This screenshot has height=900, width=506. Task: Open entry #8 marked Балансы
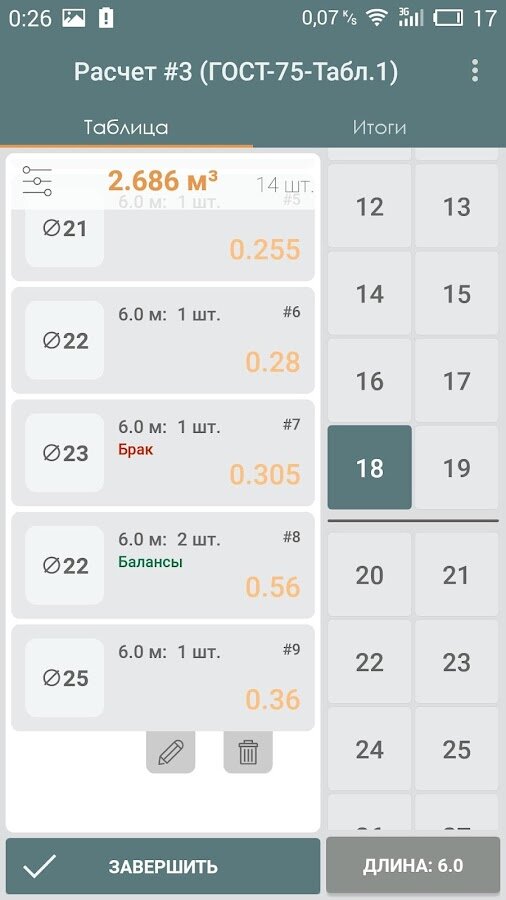pos(163,565)
